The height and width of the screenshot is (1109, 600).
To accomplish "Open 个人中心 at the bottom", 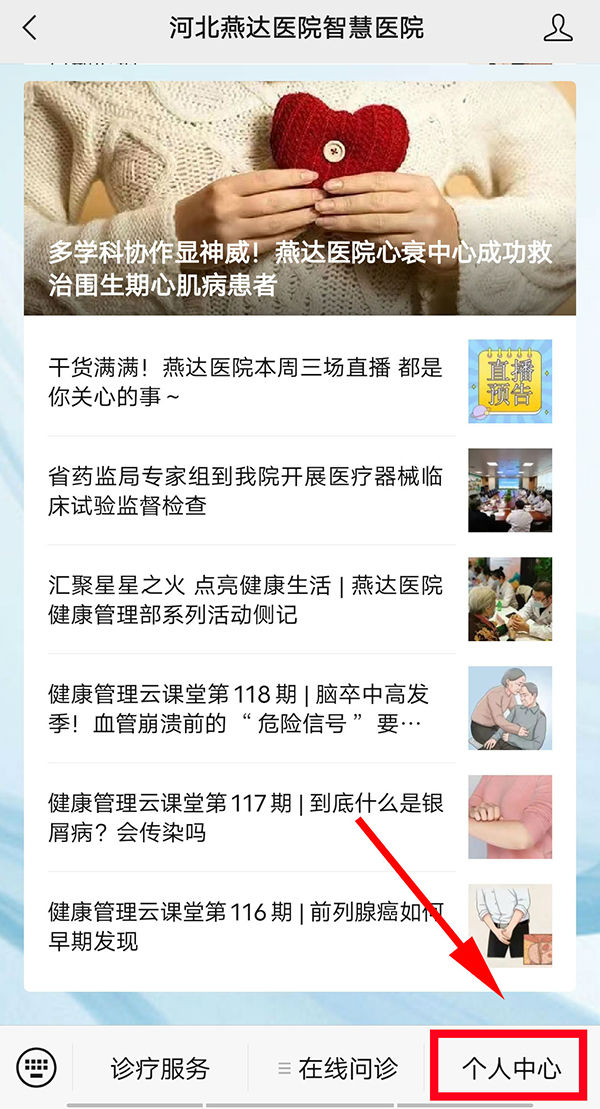I will [510, 1067].
